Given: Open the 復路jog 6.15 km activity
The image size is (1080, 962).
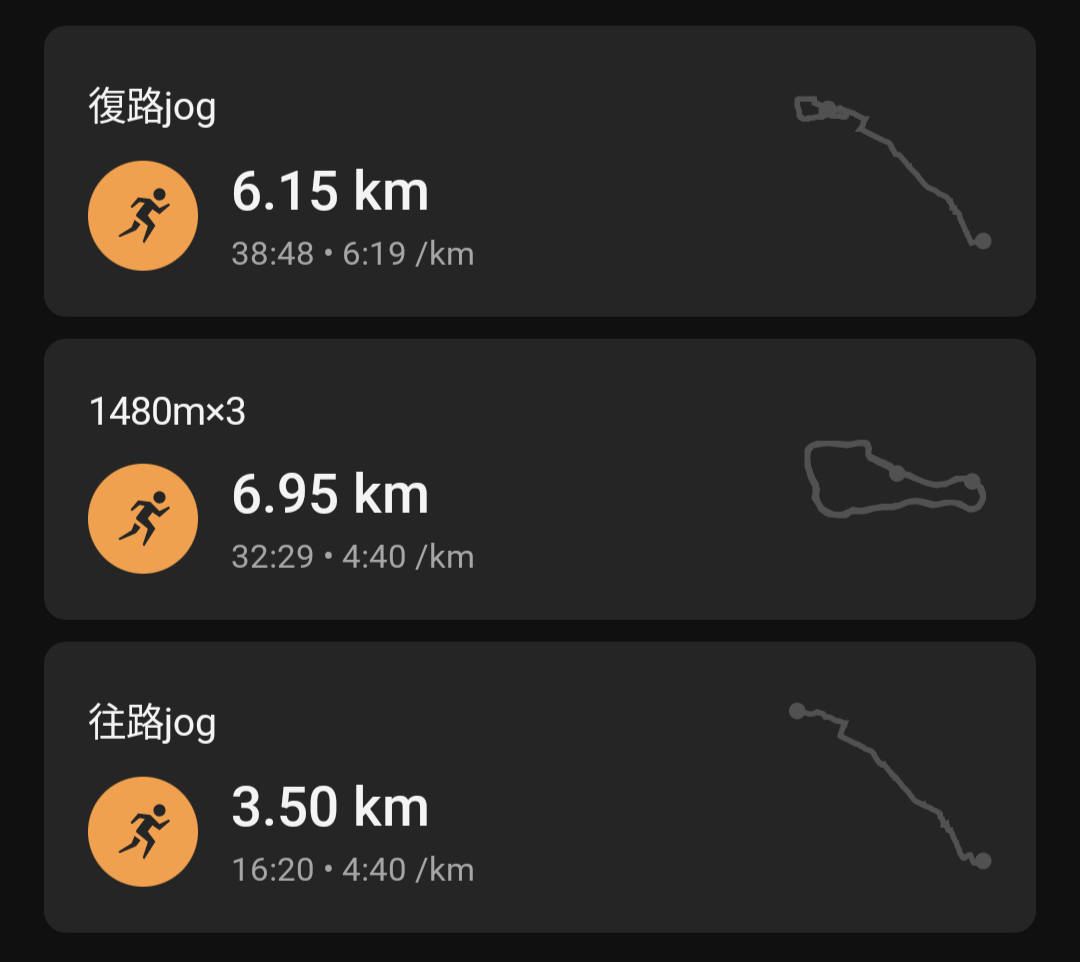Looking at the screenshot, I should 540,172.
